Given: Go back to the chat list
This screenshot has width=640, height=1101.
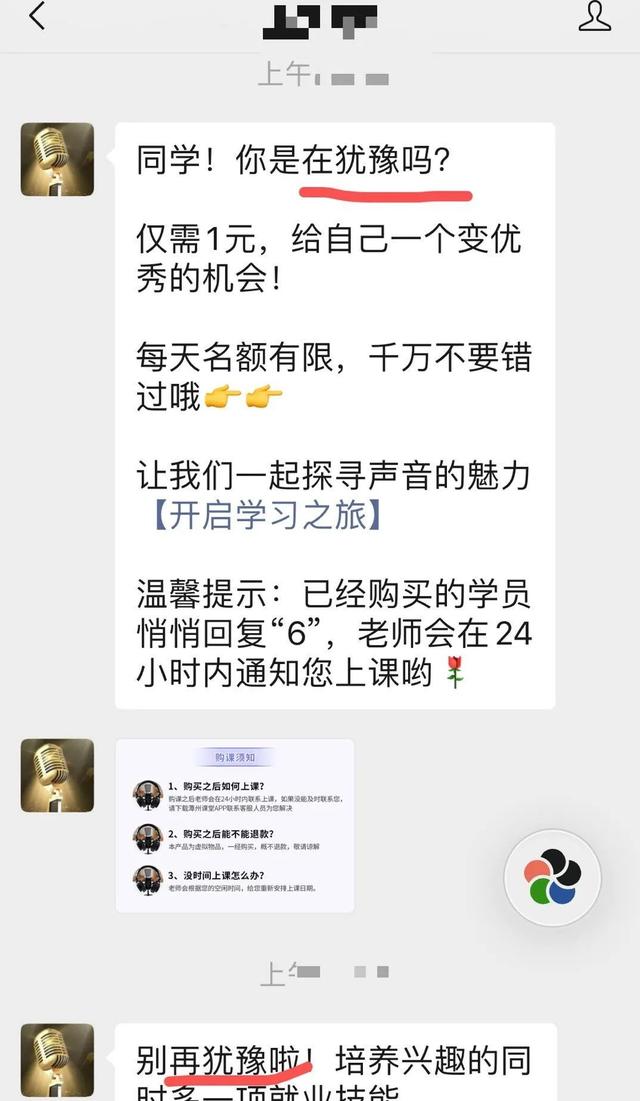Looking at the screenshot, I should 37,16.
